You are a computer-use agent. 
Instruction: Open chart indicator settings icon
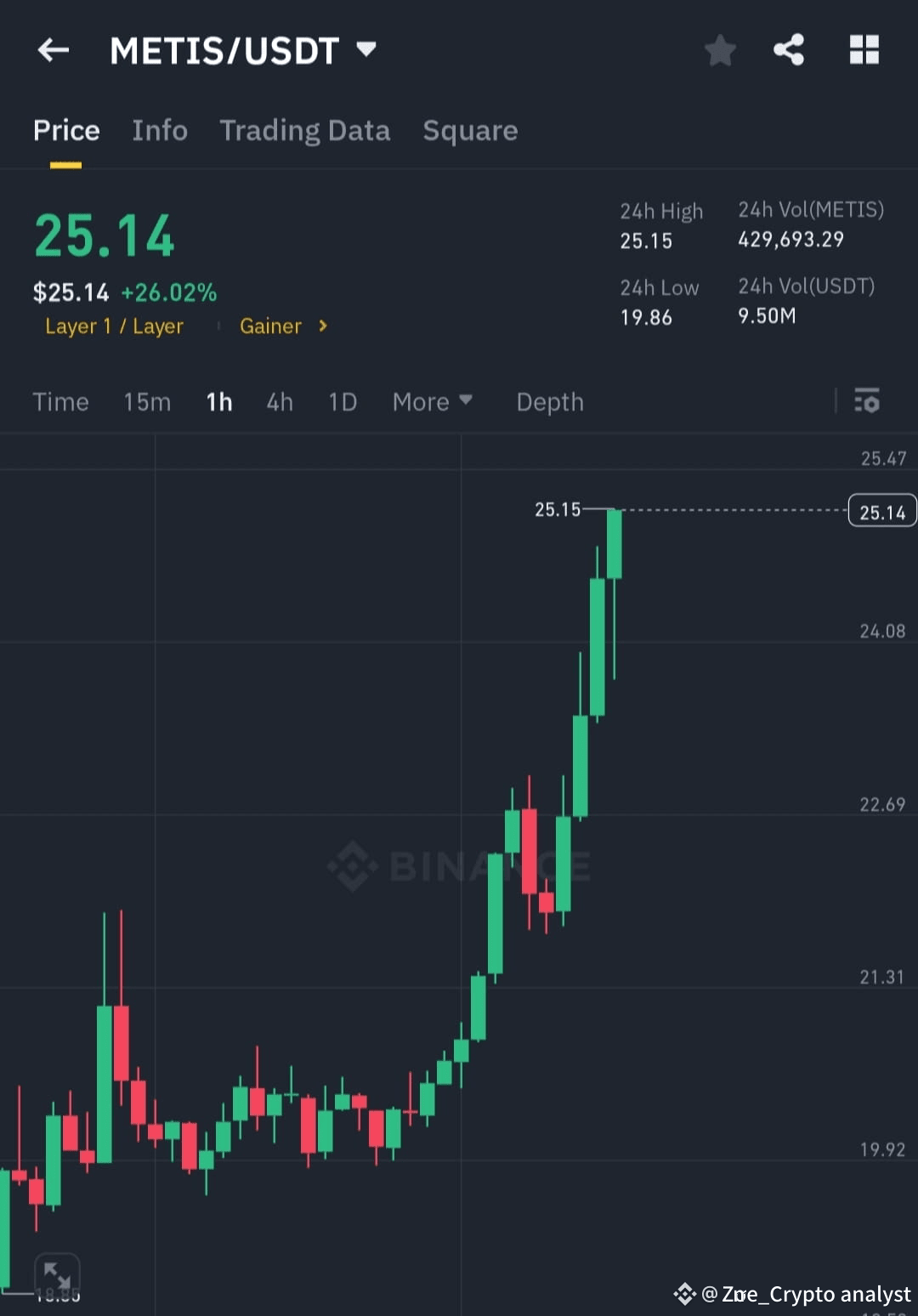866,401
